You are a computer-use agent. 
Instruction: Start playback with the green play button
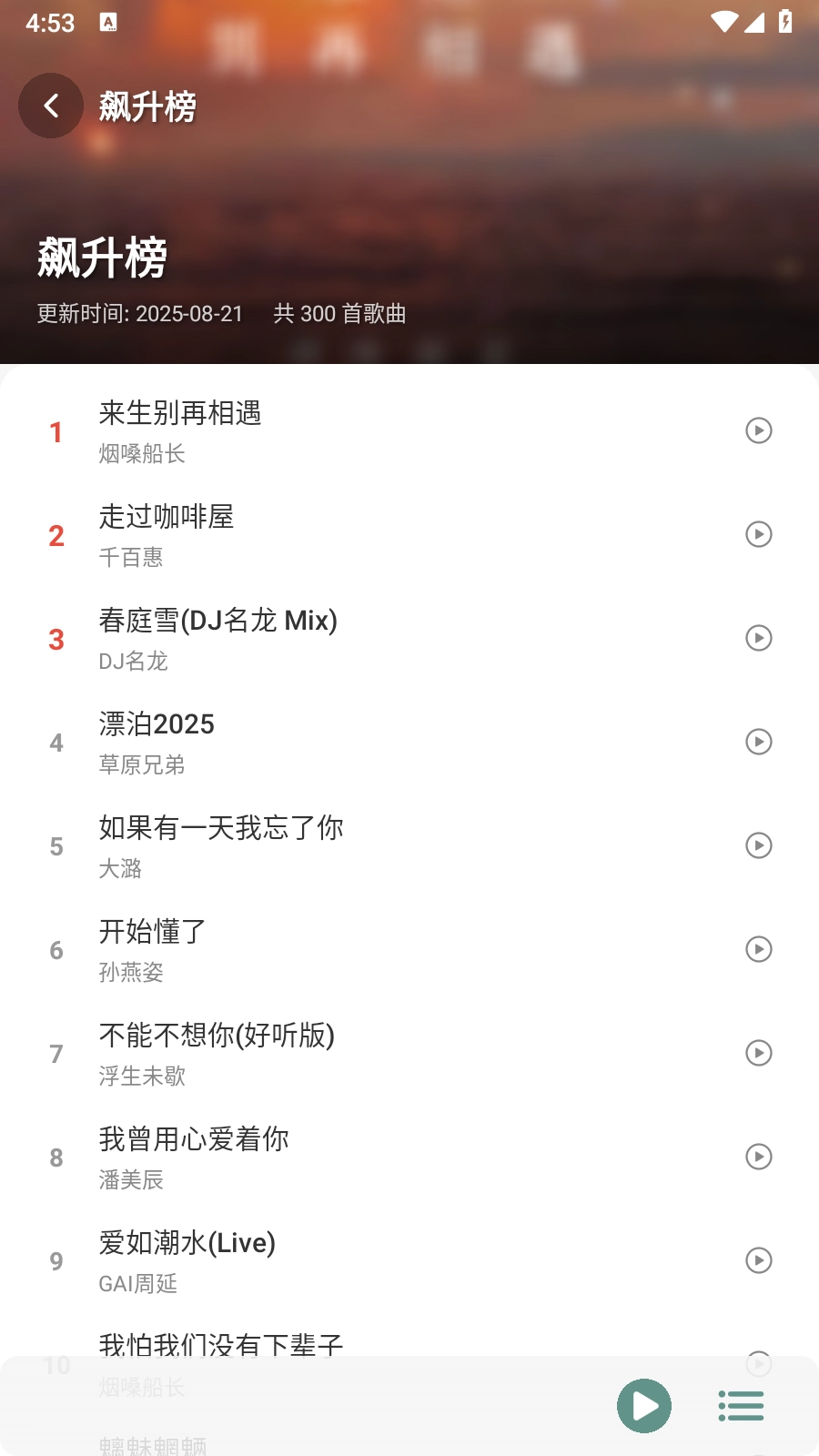pyautogui.click(x=644, y=1406)
